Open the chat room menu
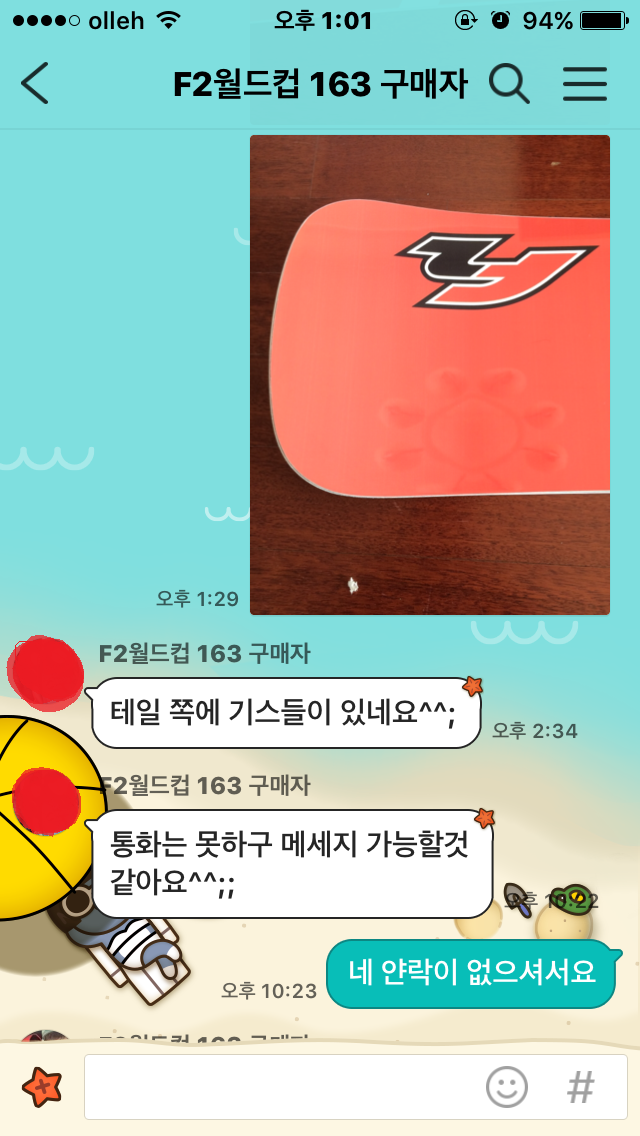The image size is (640, 1136). click(585, 84)
